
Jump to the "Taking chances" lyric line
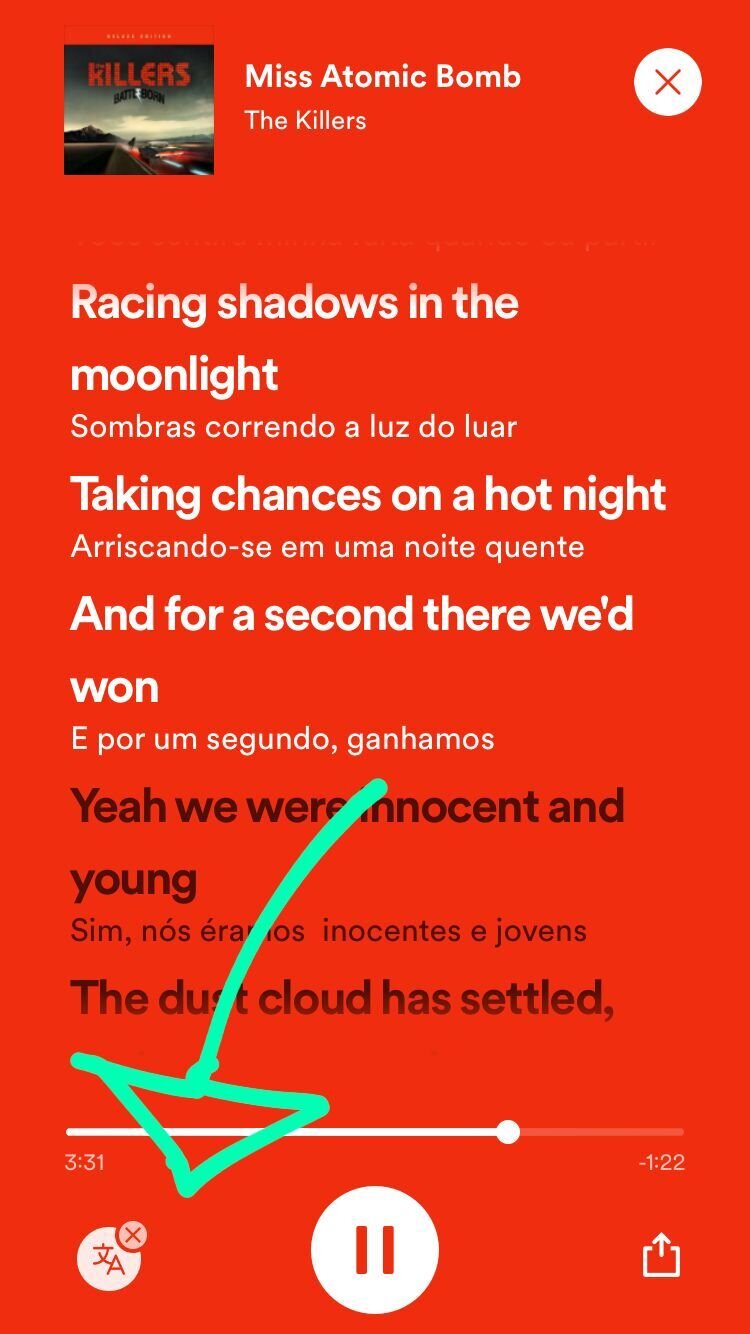pyautogui.click(x=368, y=494)
